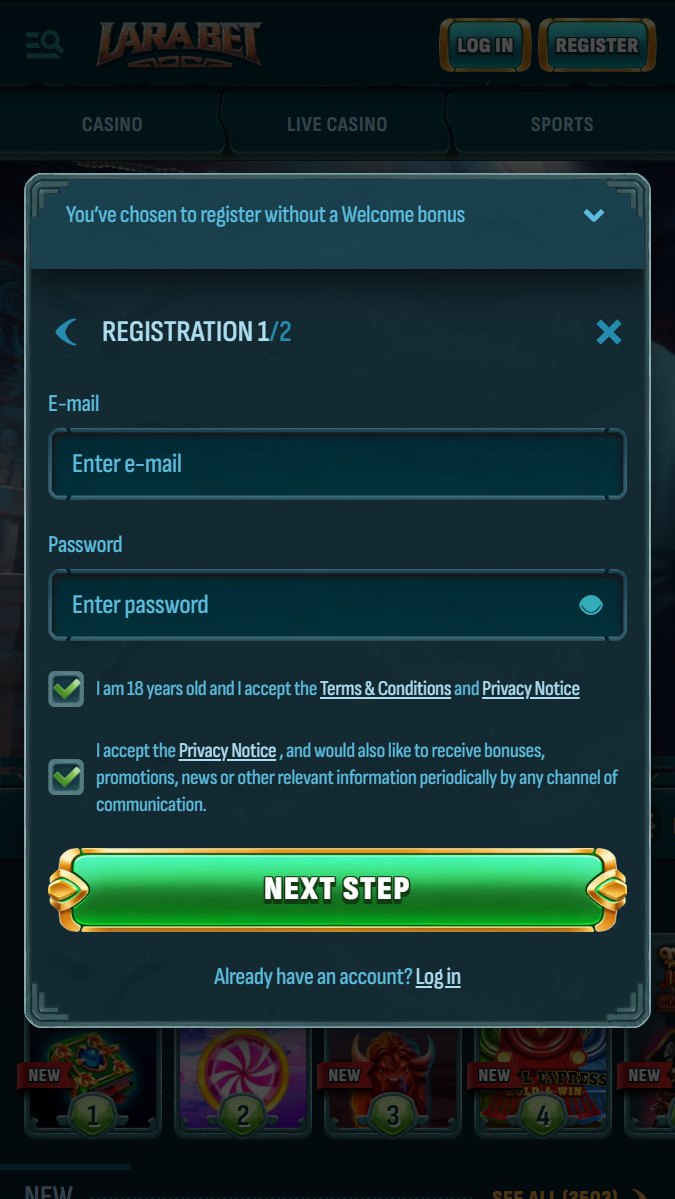Uncheck the bonuses and promotions checkbox
This screenshot has width=675, height=1199.
click(x=66, y=777)
